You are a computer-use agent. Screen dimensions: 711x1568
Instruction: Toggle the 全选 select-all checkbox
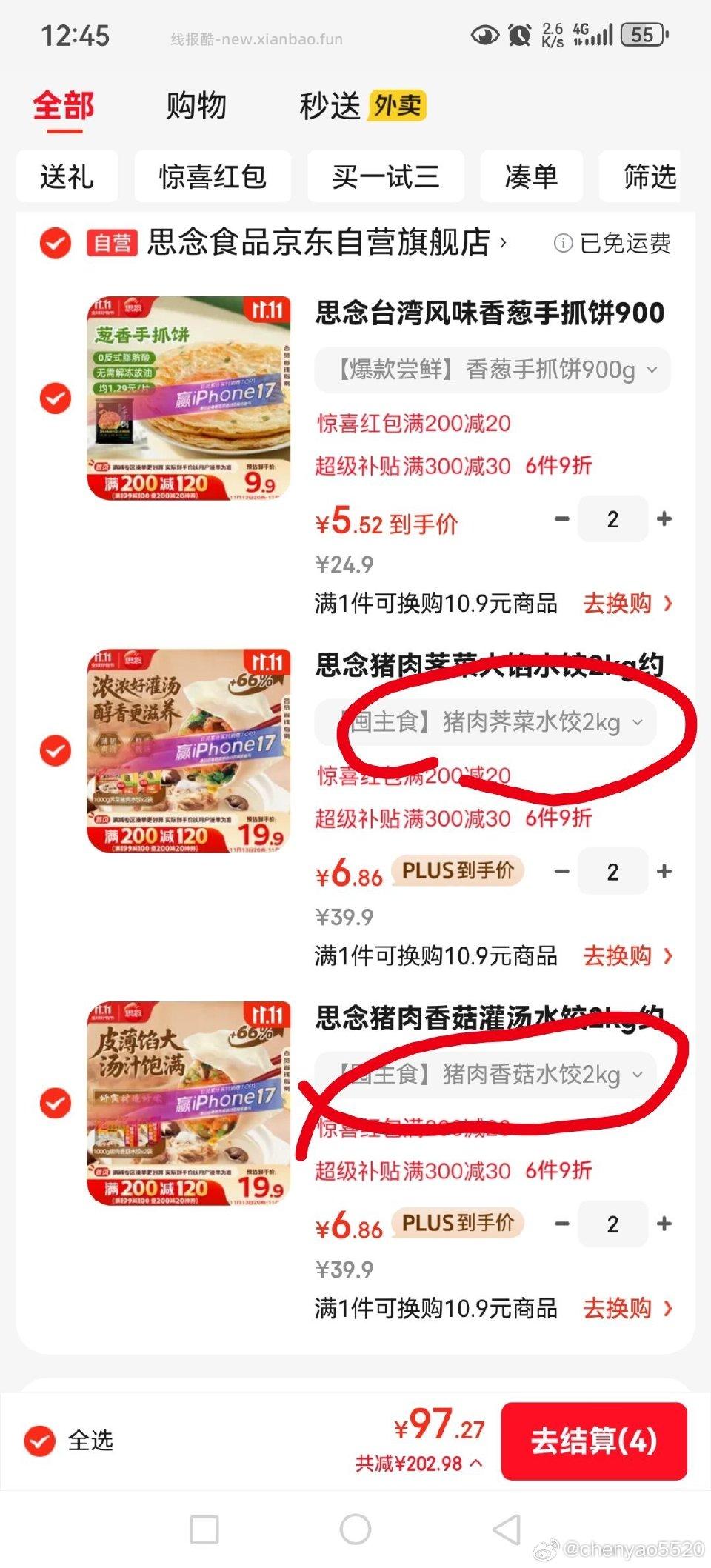[x=39, y=1442]
